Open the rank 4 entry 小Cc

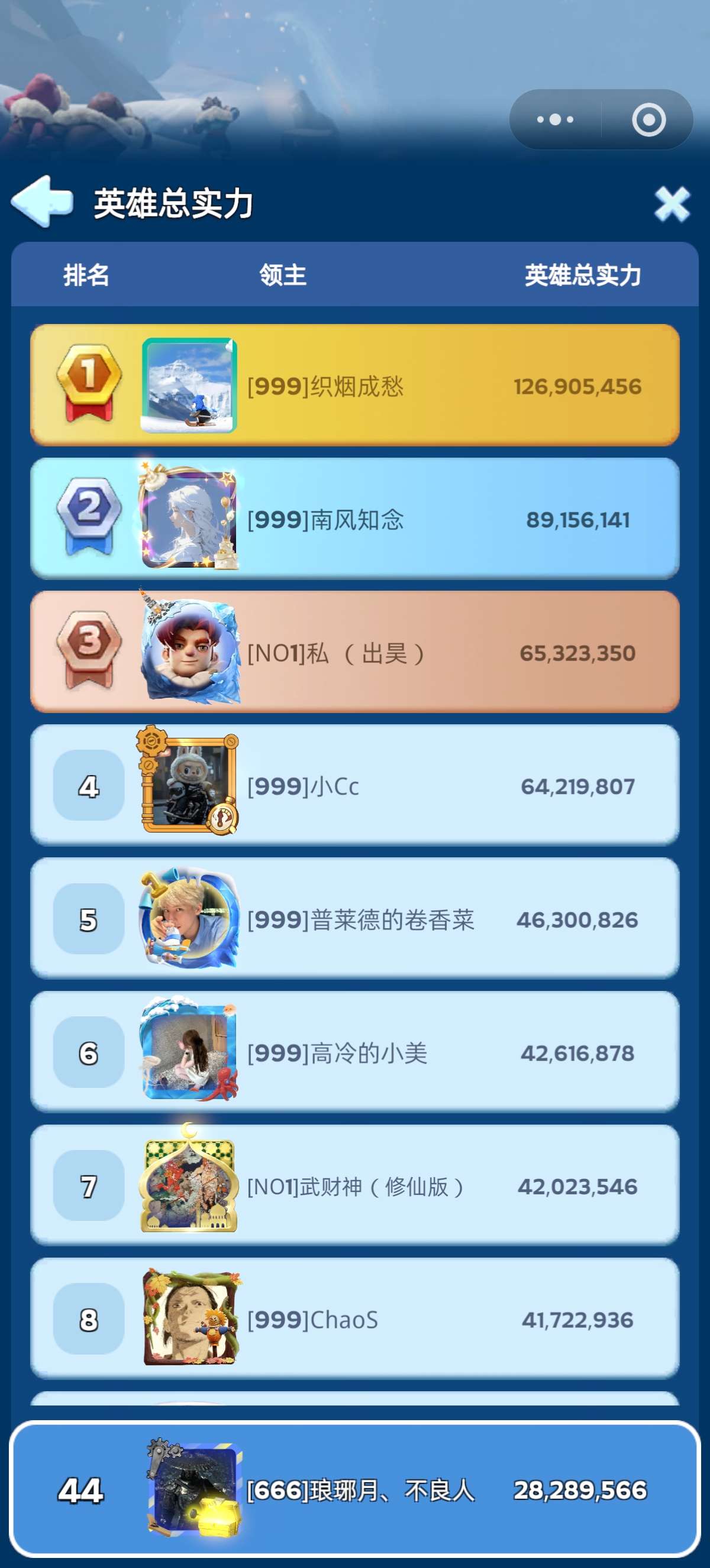coord(354,785)
